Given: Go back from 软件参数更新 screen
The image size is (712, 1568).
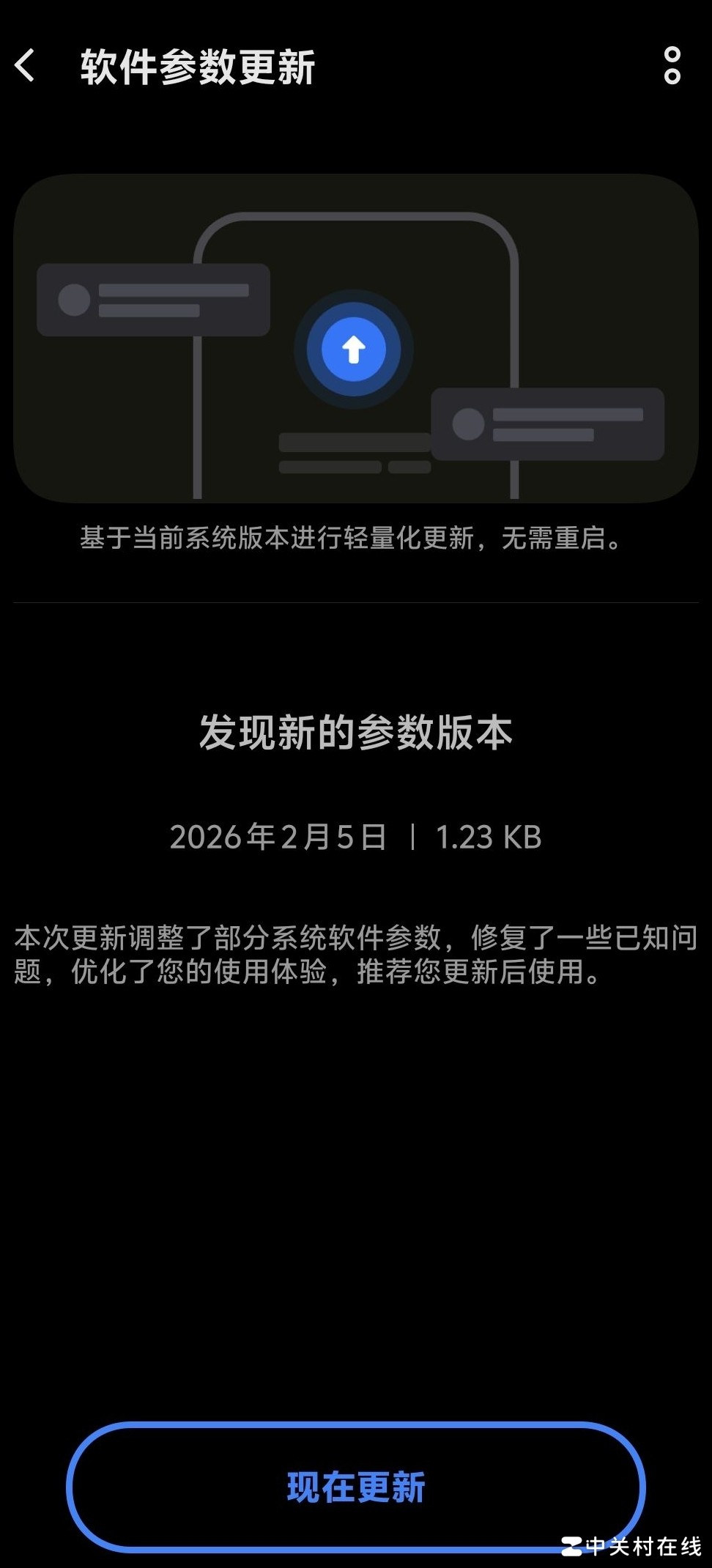Looking at the screenshot, I should coord(25,66).
